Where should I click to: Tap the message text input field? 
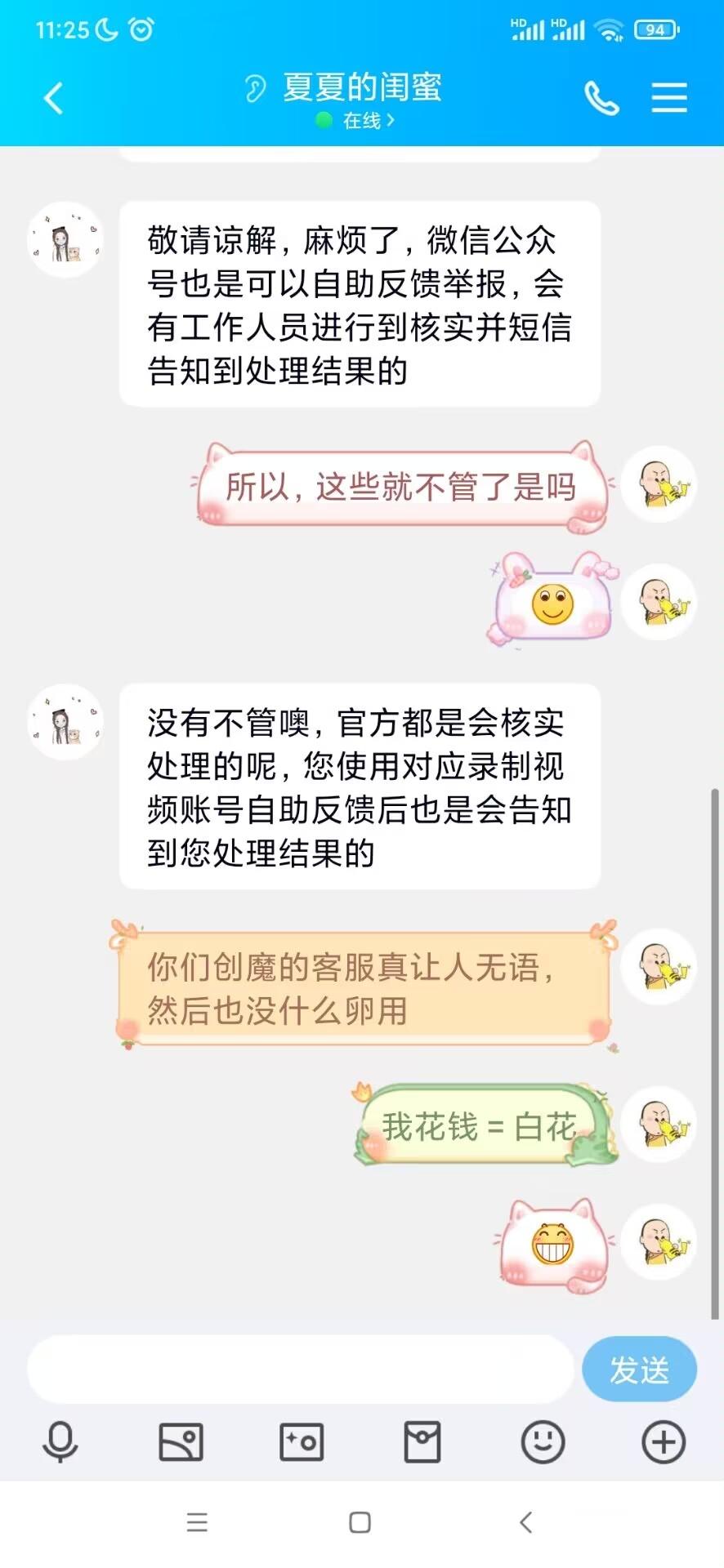click(301, 1370)
